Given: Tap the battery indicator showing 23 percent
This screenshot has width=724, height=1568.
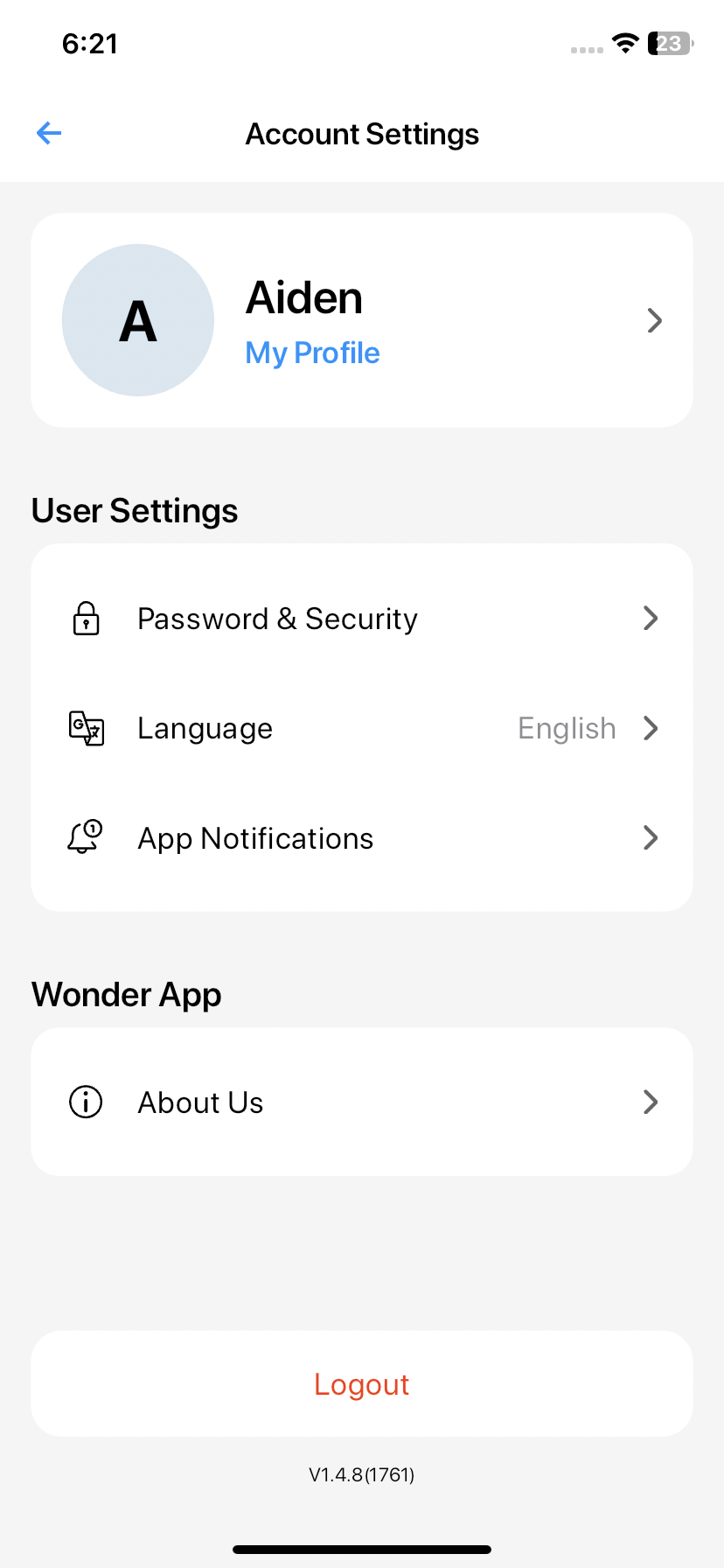Looking at the screenshot, I should click(668, 43).
